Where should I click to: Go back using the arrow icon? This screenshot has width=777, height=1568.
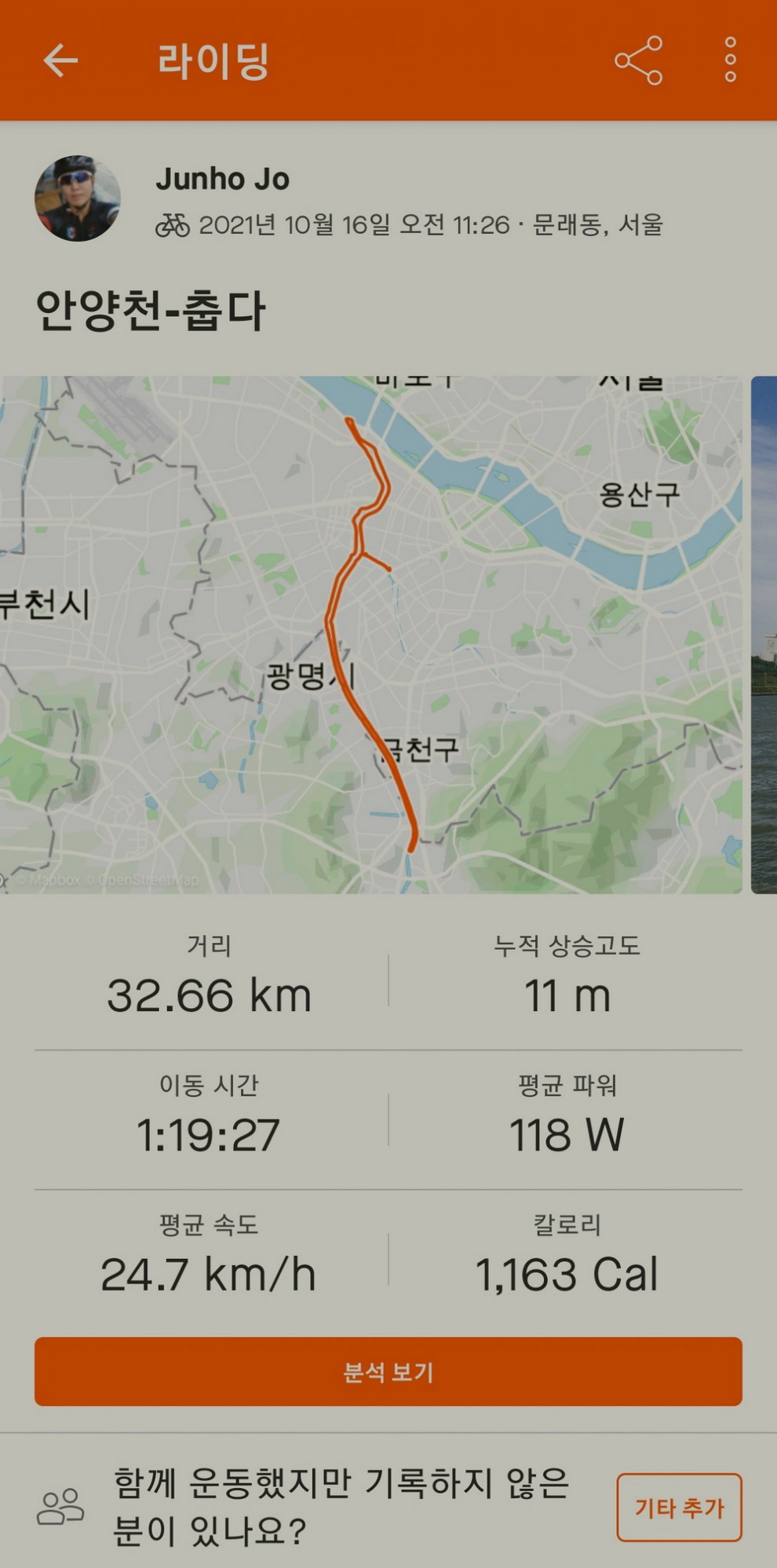[60, 60]
